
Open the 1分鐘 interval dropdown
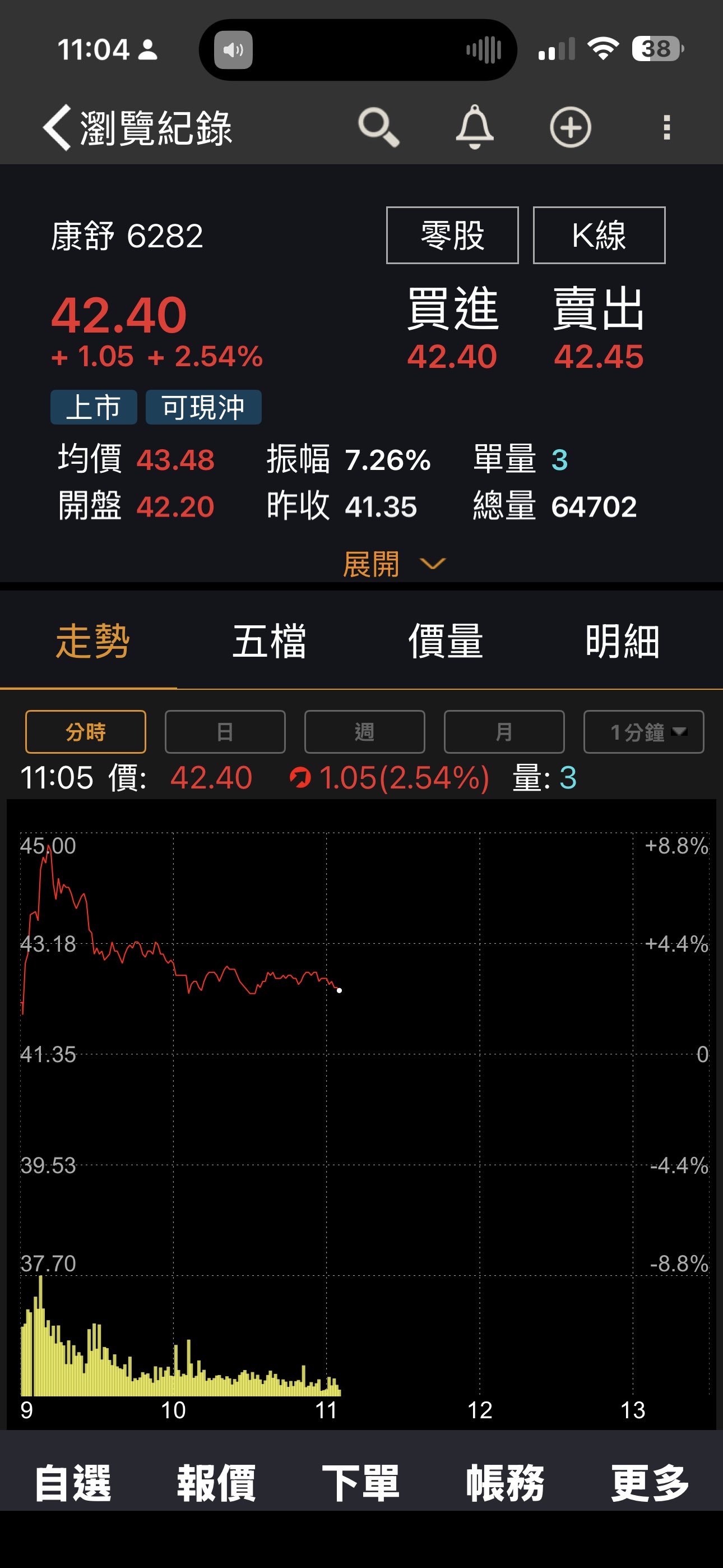point(643,732)
